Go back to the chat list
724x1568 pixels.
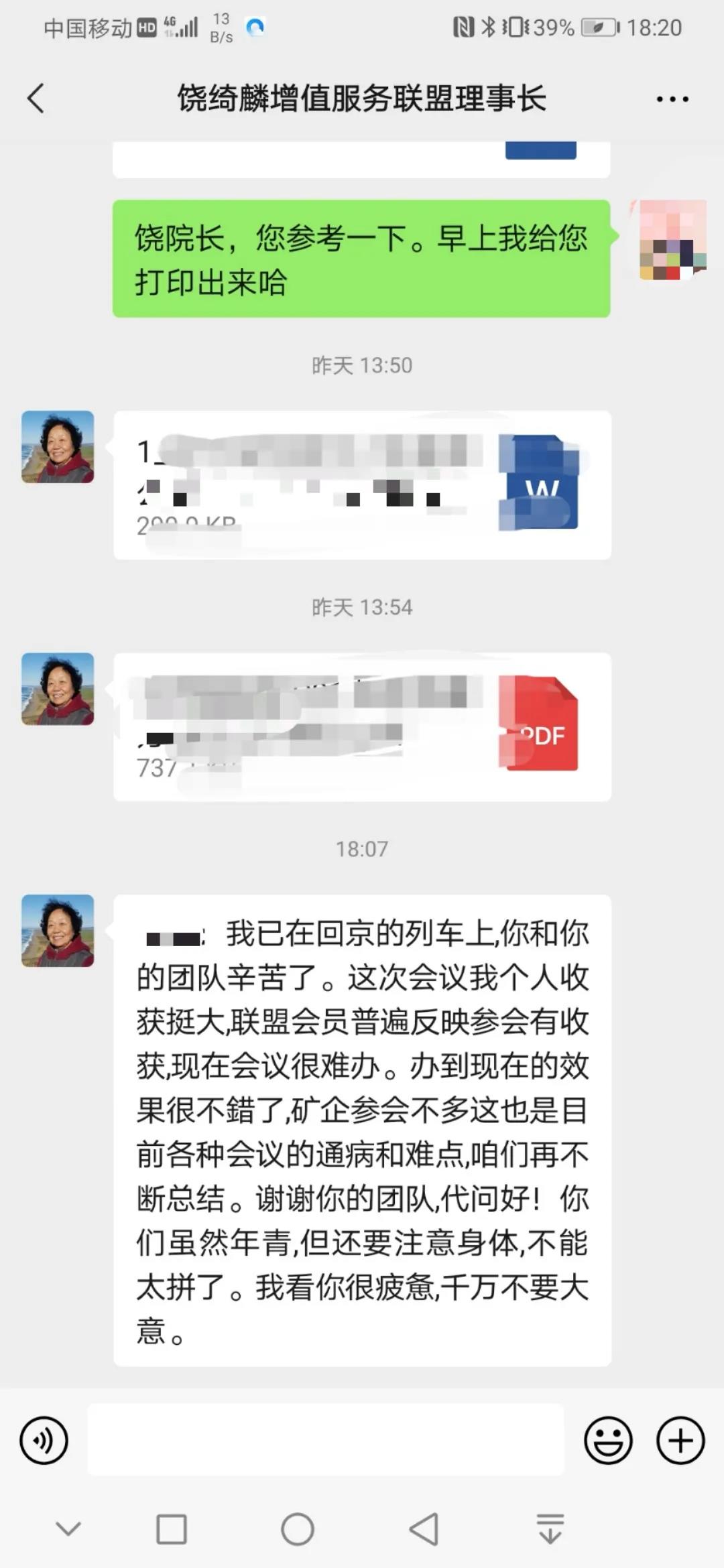36,99
